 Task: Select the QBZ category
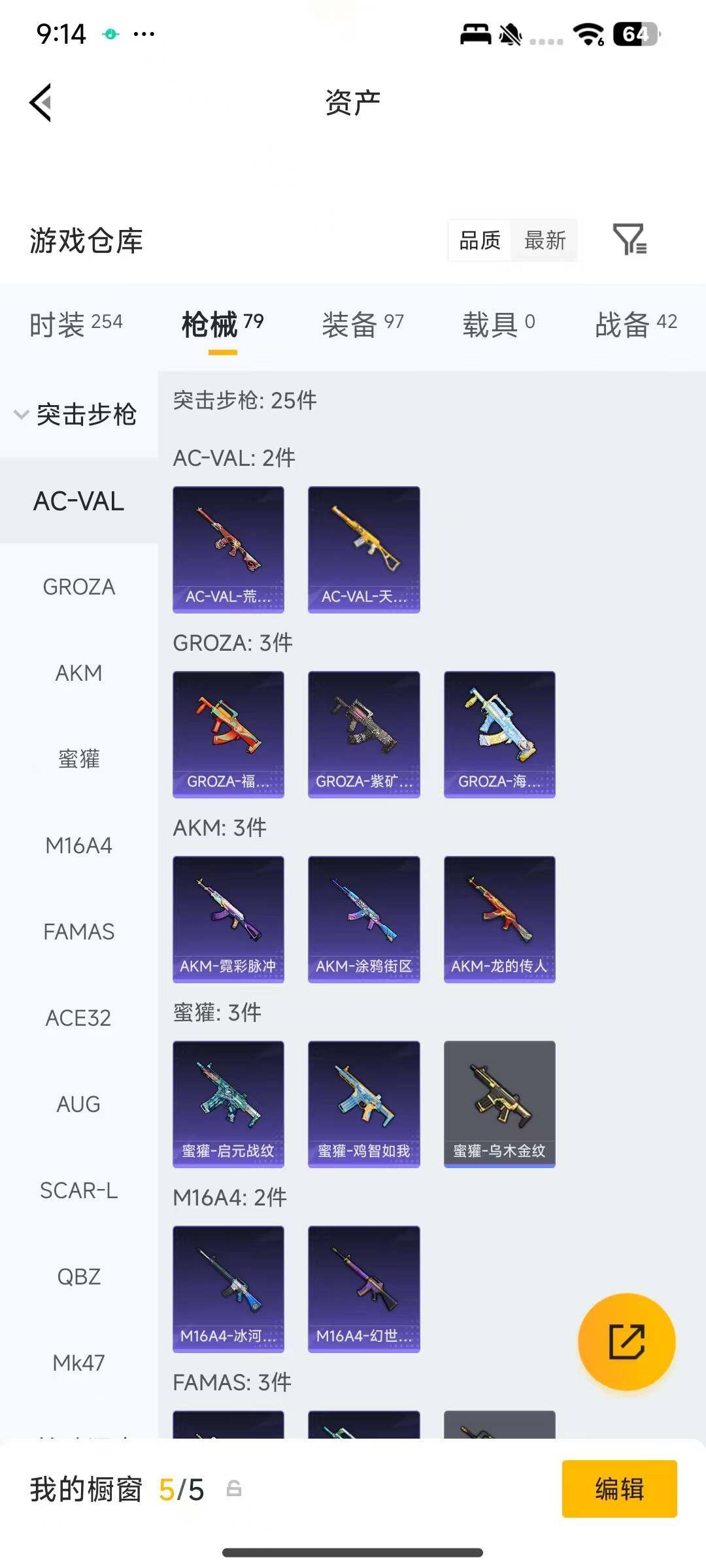coord(78,1277)
